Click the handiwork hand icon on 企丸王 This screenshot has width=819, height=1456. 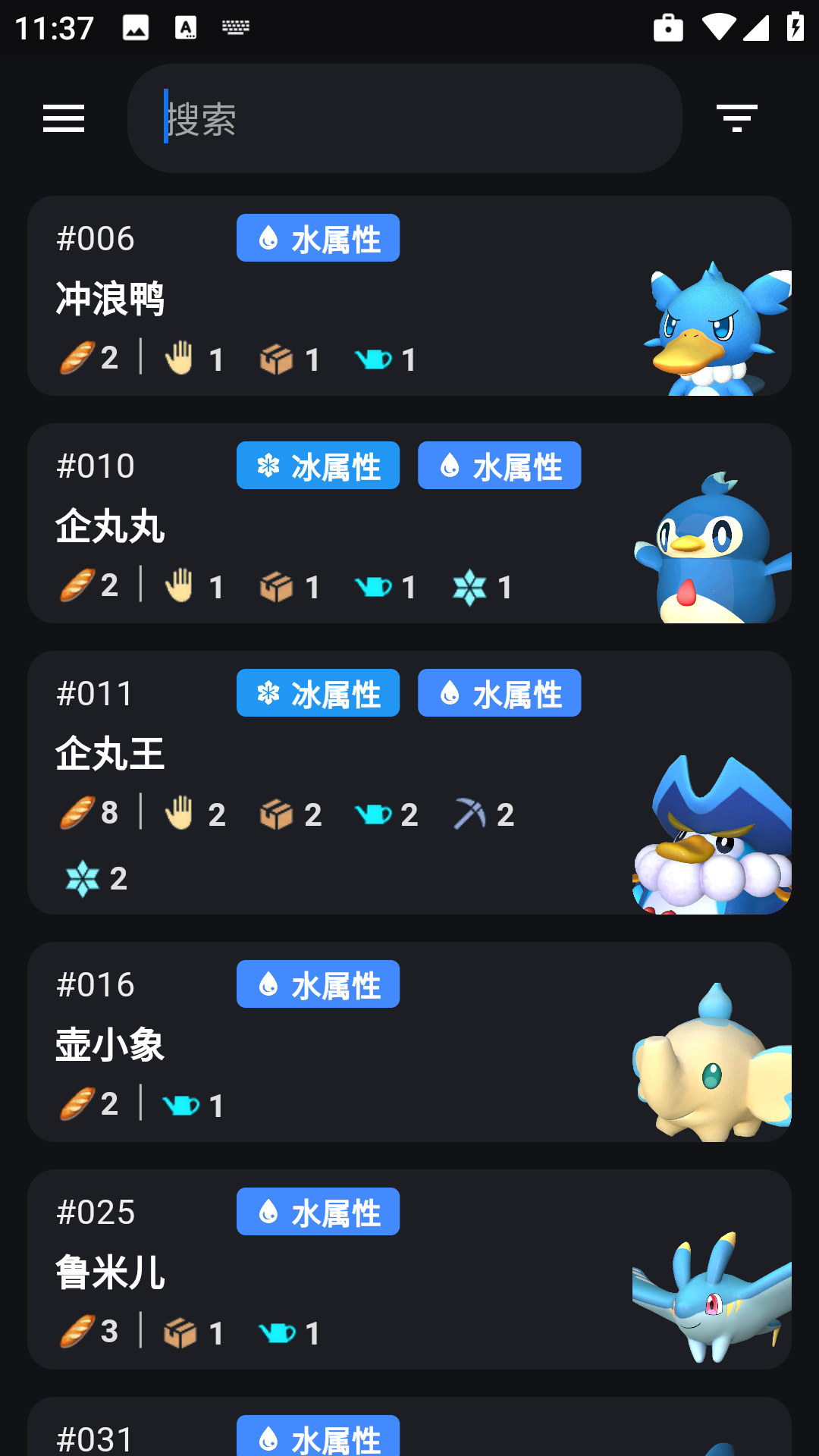pos(179,814)
